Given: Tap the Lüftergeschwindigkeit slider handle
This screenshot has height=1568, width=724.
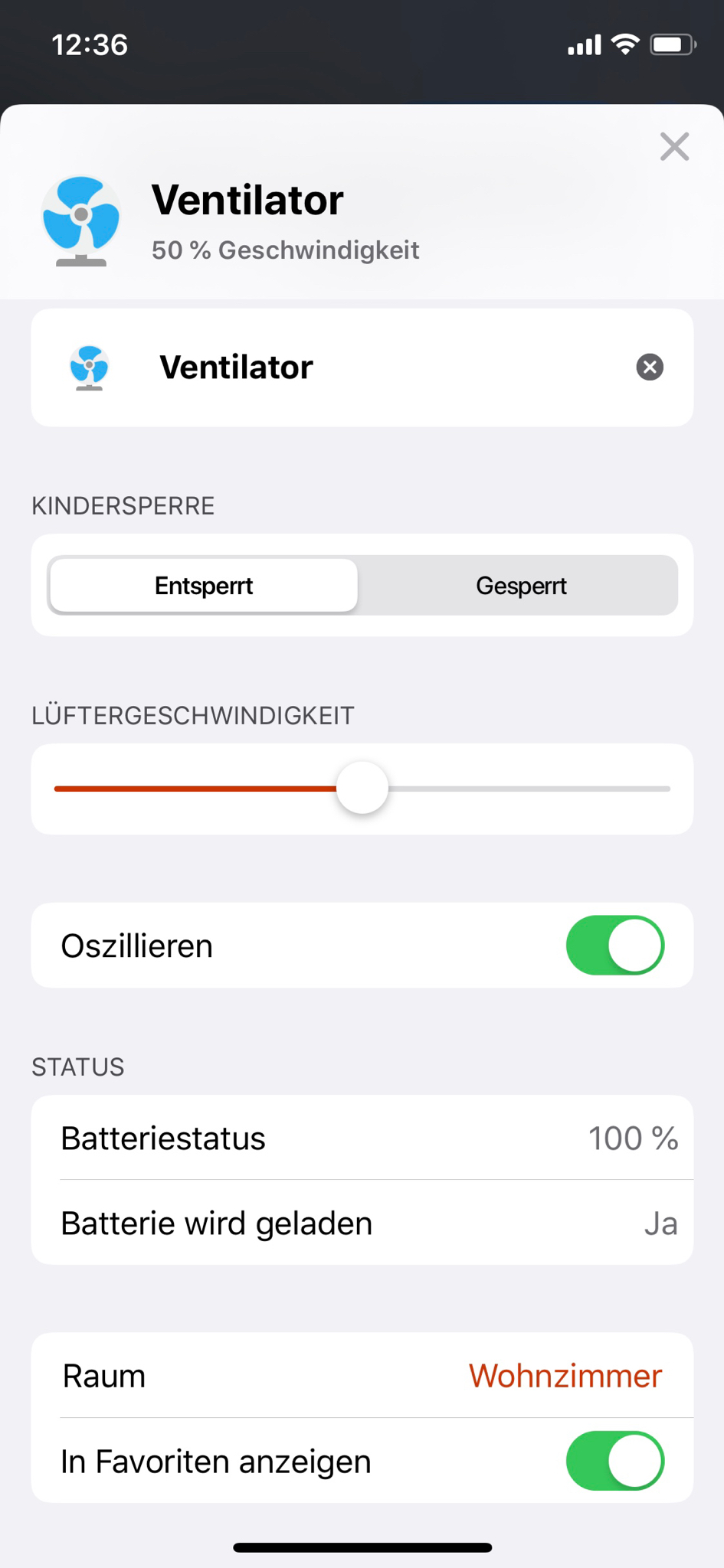Looking at the screenshot, I should (x=362, y=788).
